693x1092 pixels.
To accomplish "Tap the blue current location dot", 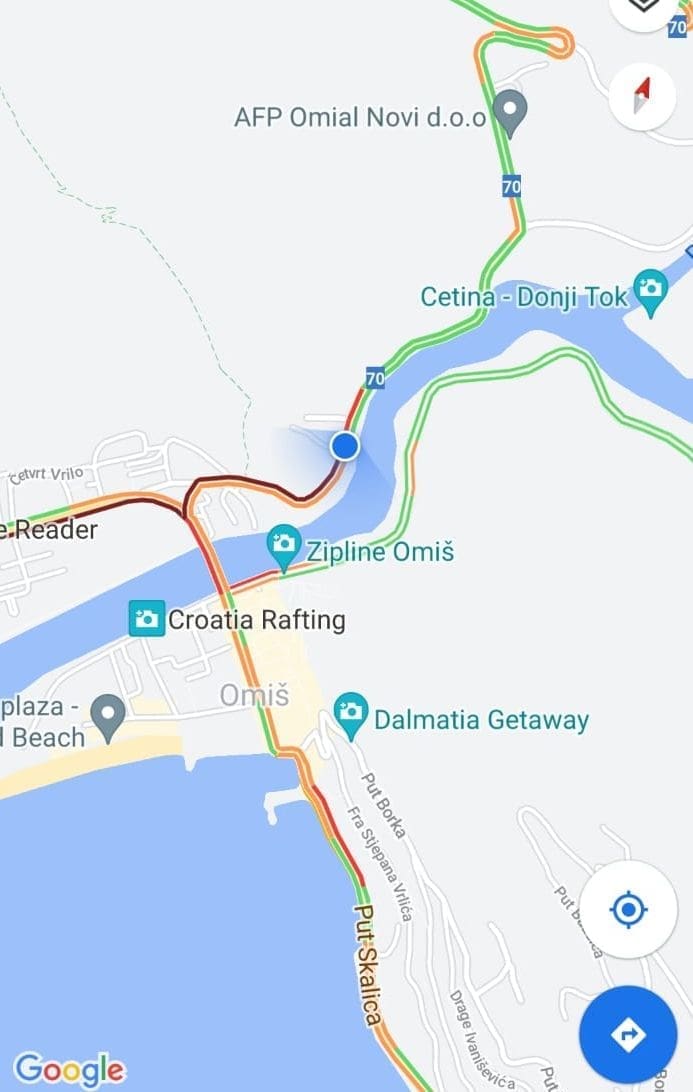I will coord(345,445).
